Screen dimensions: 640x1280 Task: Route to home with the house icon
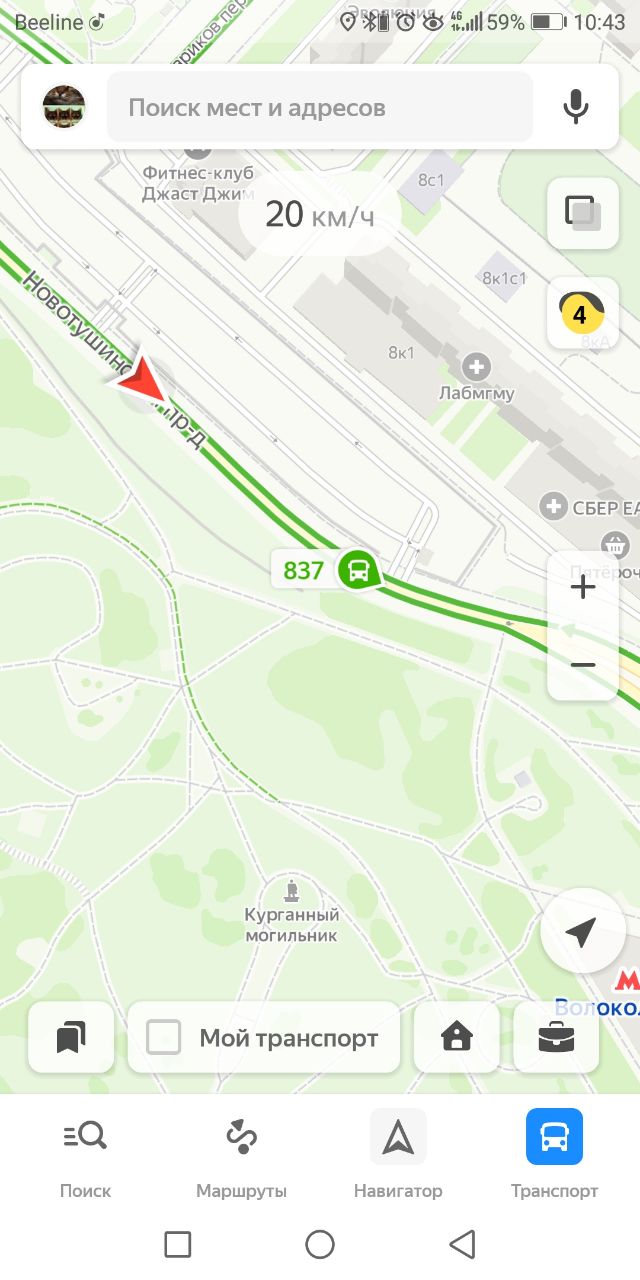pyautogui.click(x=456, y=1038)
